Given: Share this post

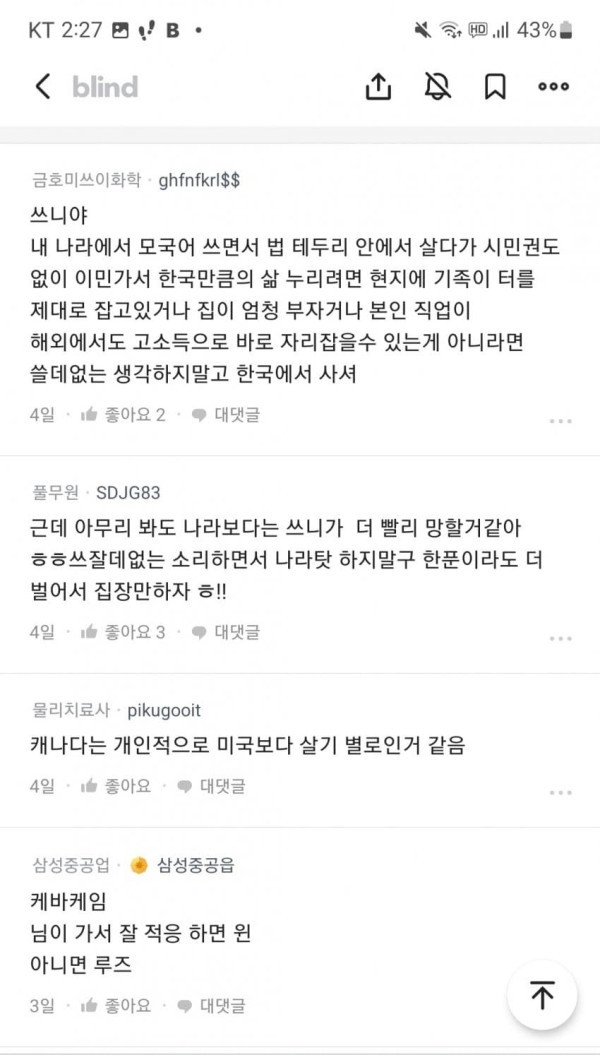Looking at the screenshot, I should pyautogui.click(x=378, y=87).
